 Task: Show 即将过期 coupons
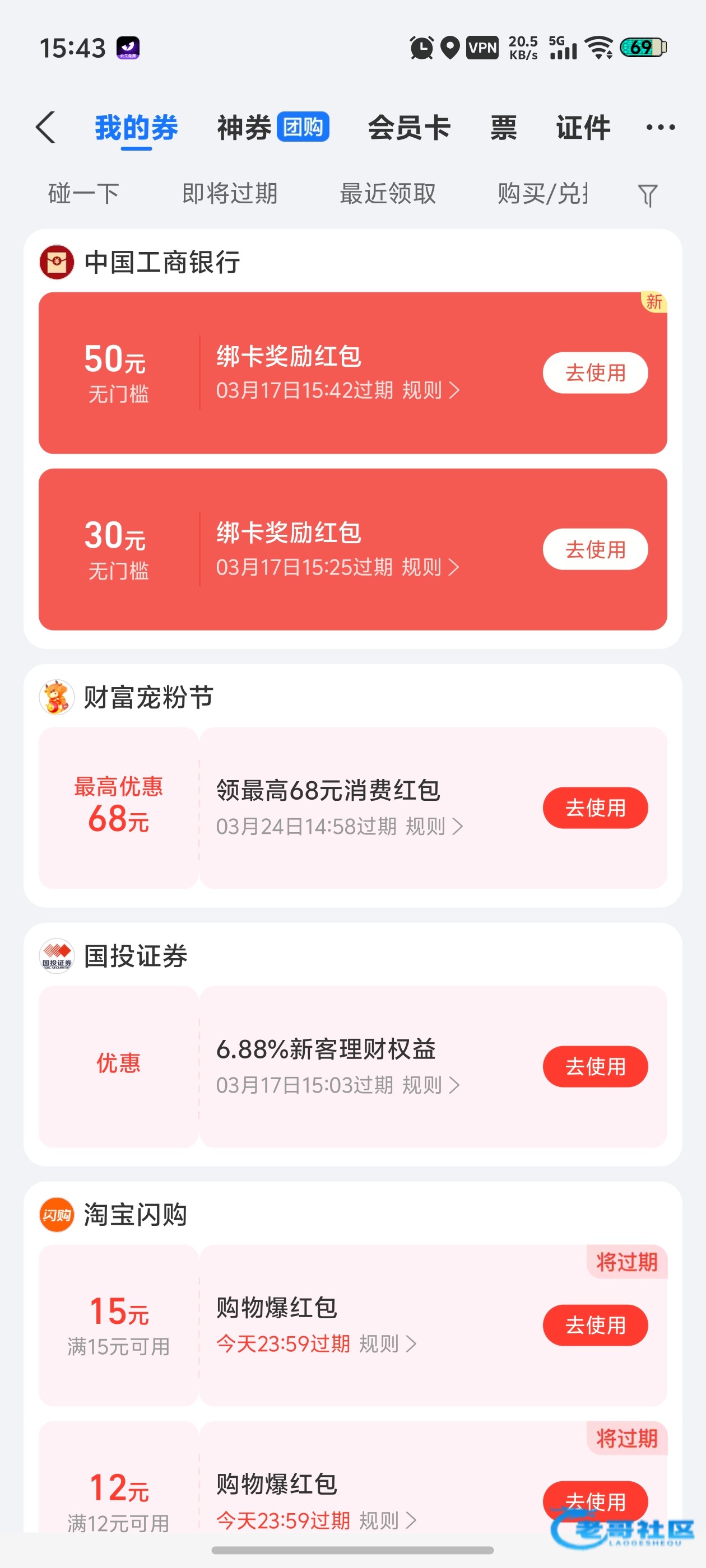tap(230, 194)
